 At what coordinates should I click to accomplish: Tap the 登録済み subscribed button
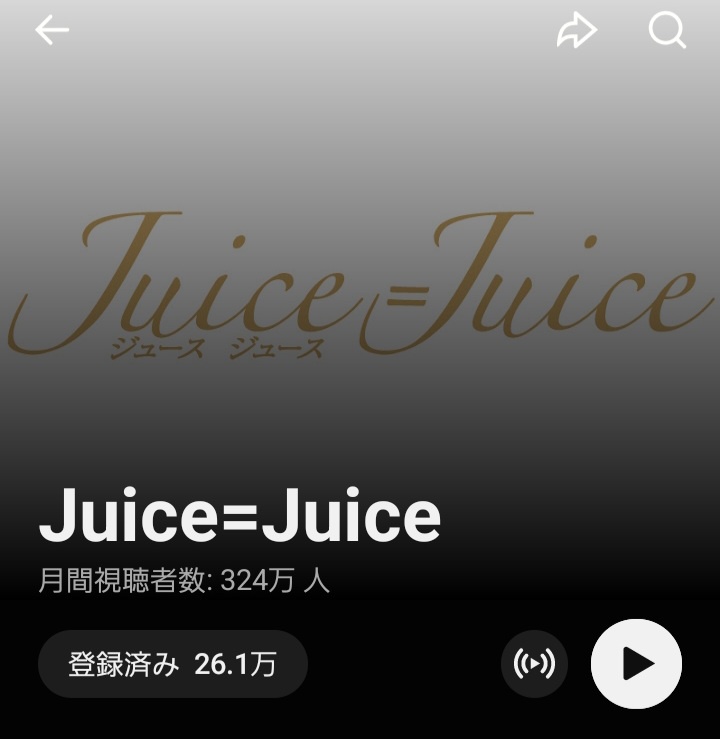tap(172, 664)
